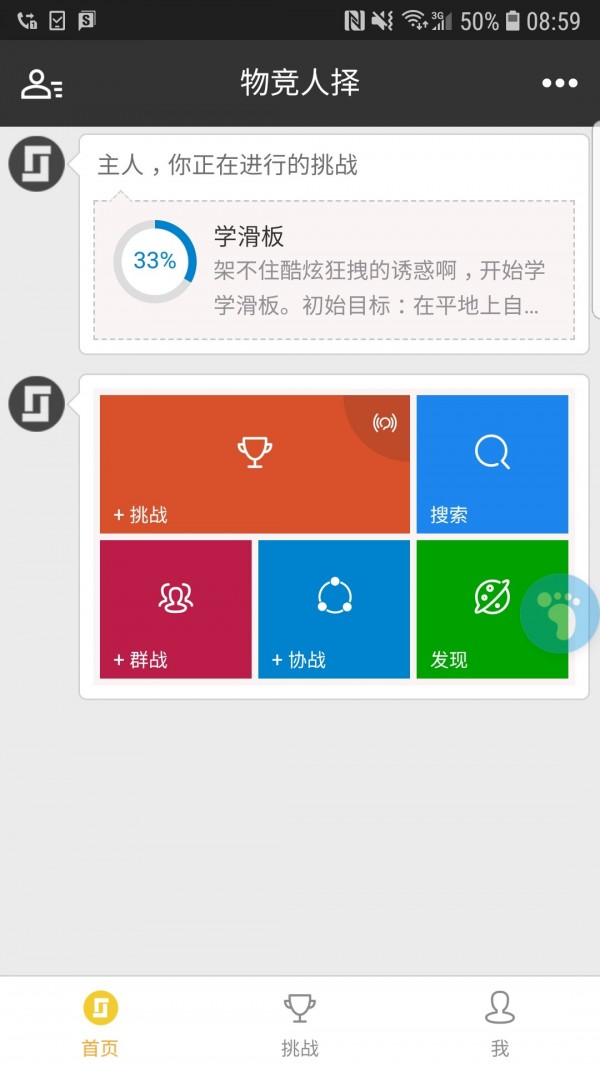Tap the floating footprint button
This screenshot has height=1067, width=600.
[559, 614]
